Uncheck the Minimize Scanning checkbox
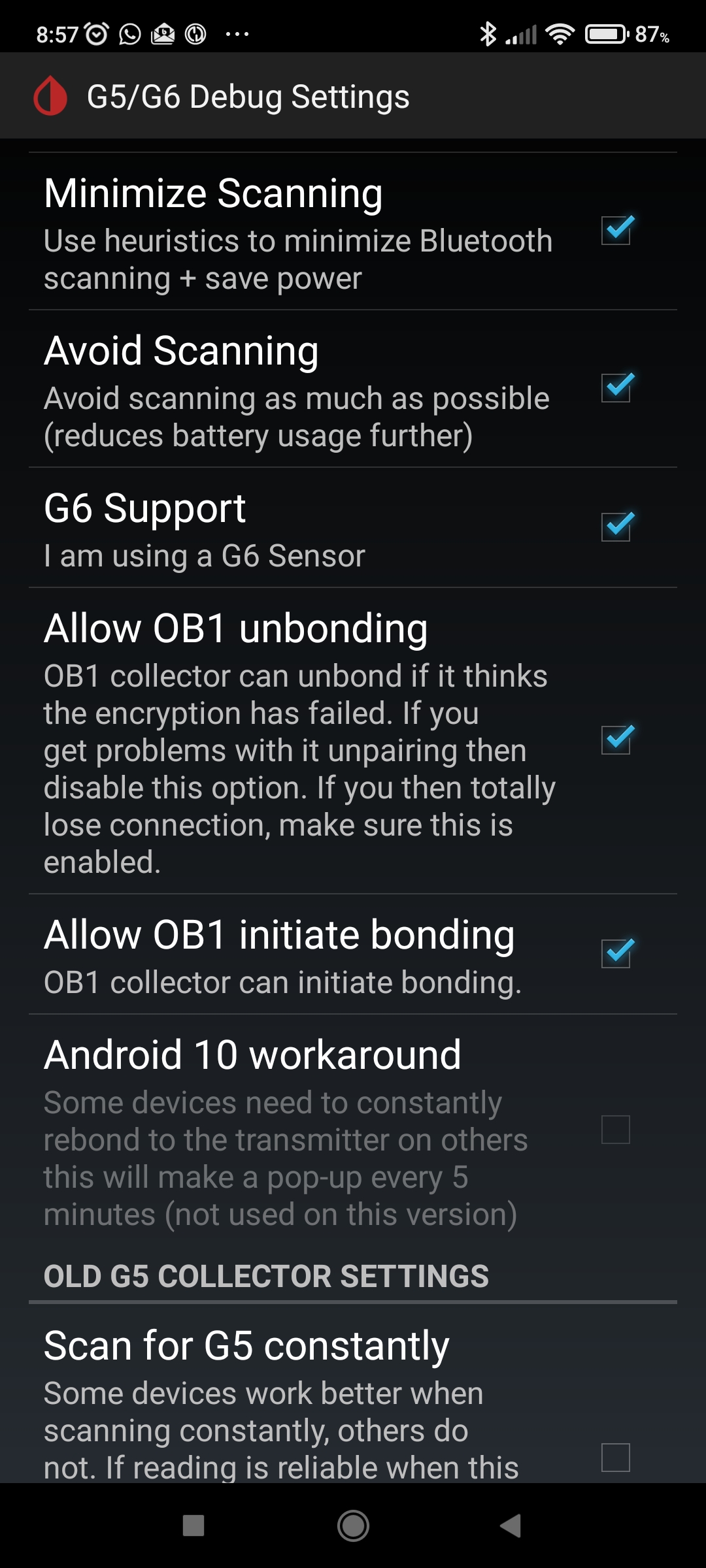706x1568 pixels. tap(616, 231)
